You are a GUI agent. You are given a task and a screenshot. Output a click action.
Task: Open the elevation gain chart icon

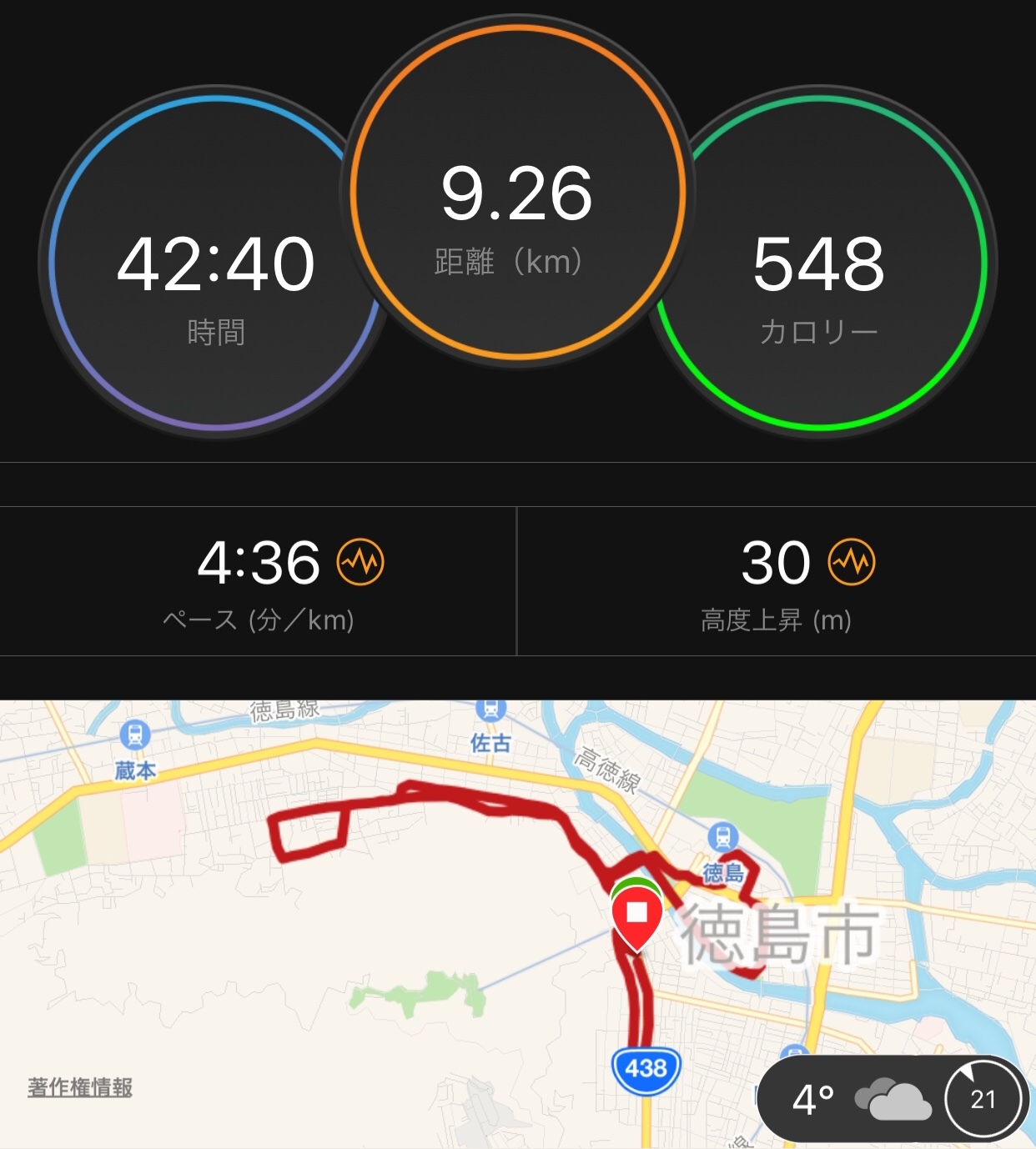pyautogui.click(x=851, y=562)
